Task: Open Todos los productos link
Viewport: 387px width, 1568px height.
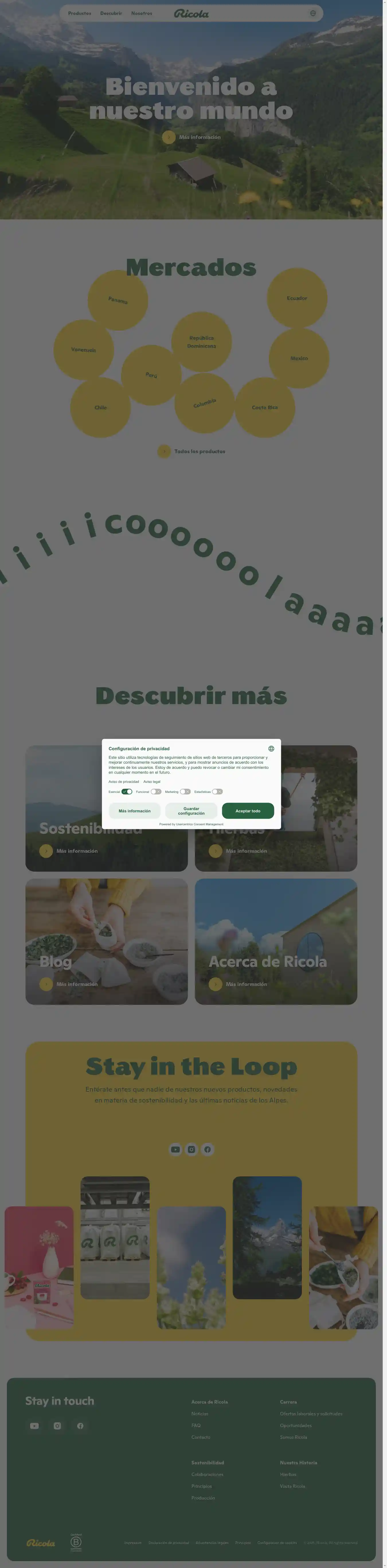Action: point(199,452)
